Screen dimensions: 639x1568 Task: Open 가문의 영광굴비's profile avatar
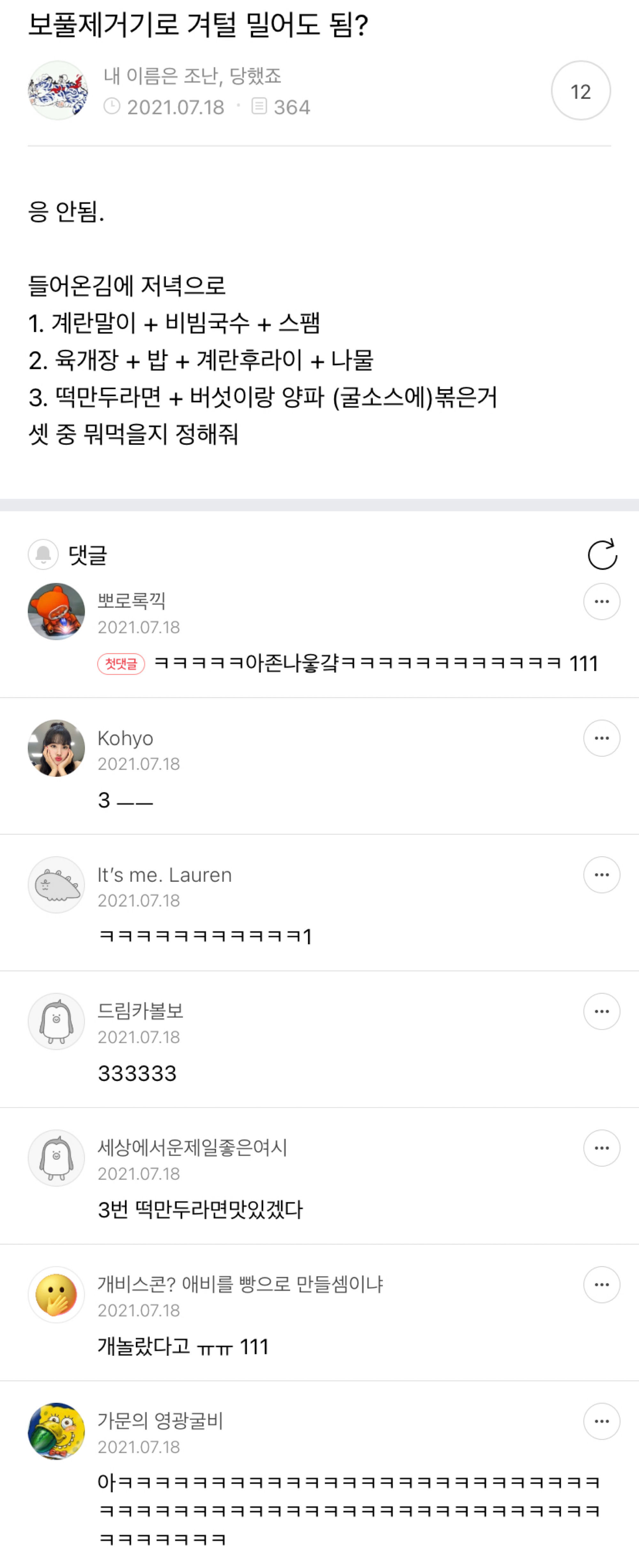(x=57, y=1431)
